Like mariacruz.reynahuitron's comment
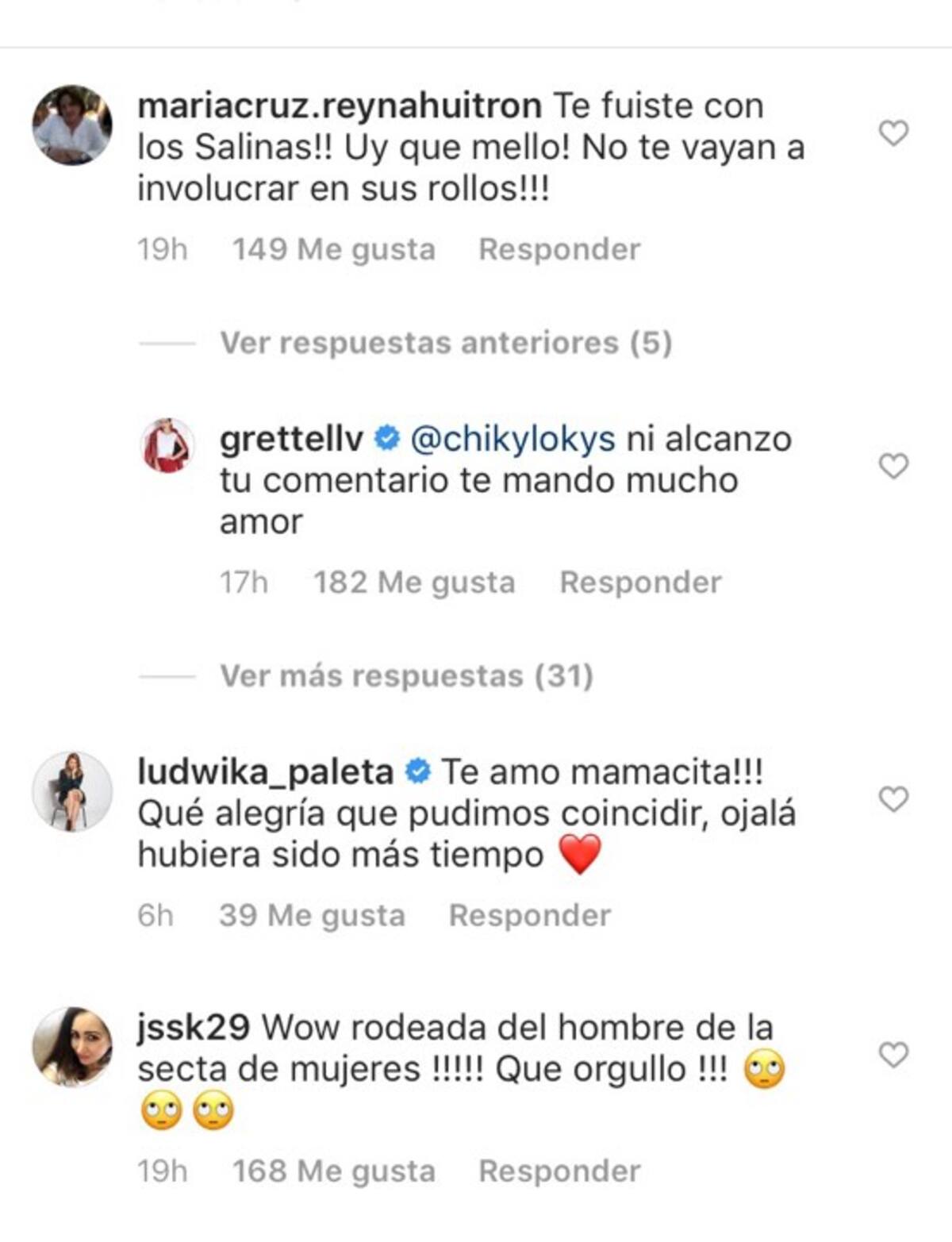952x1242 pixels. click(x=893, y=133)
